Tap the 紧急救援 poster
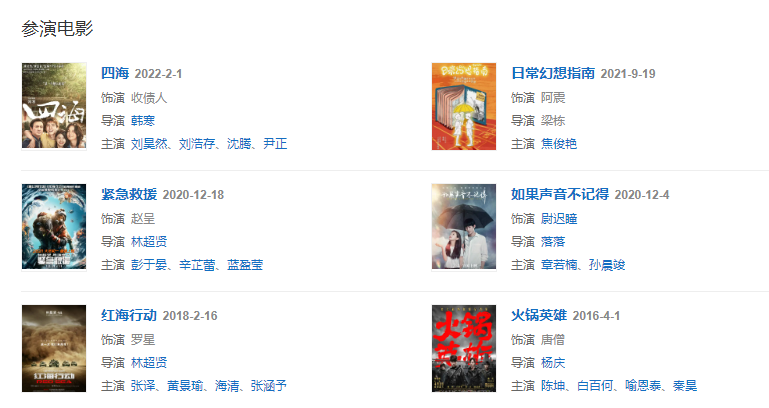The image size is (769, 408). 54,227
